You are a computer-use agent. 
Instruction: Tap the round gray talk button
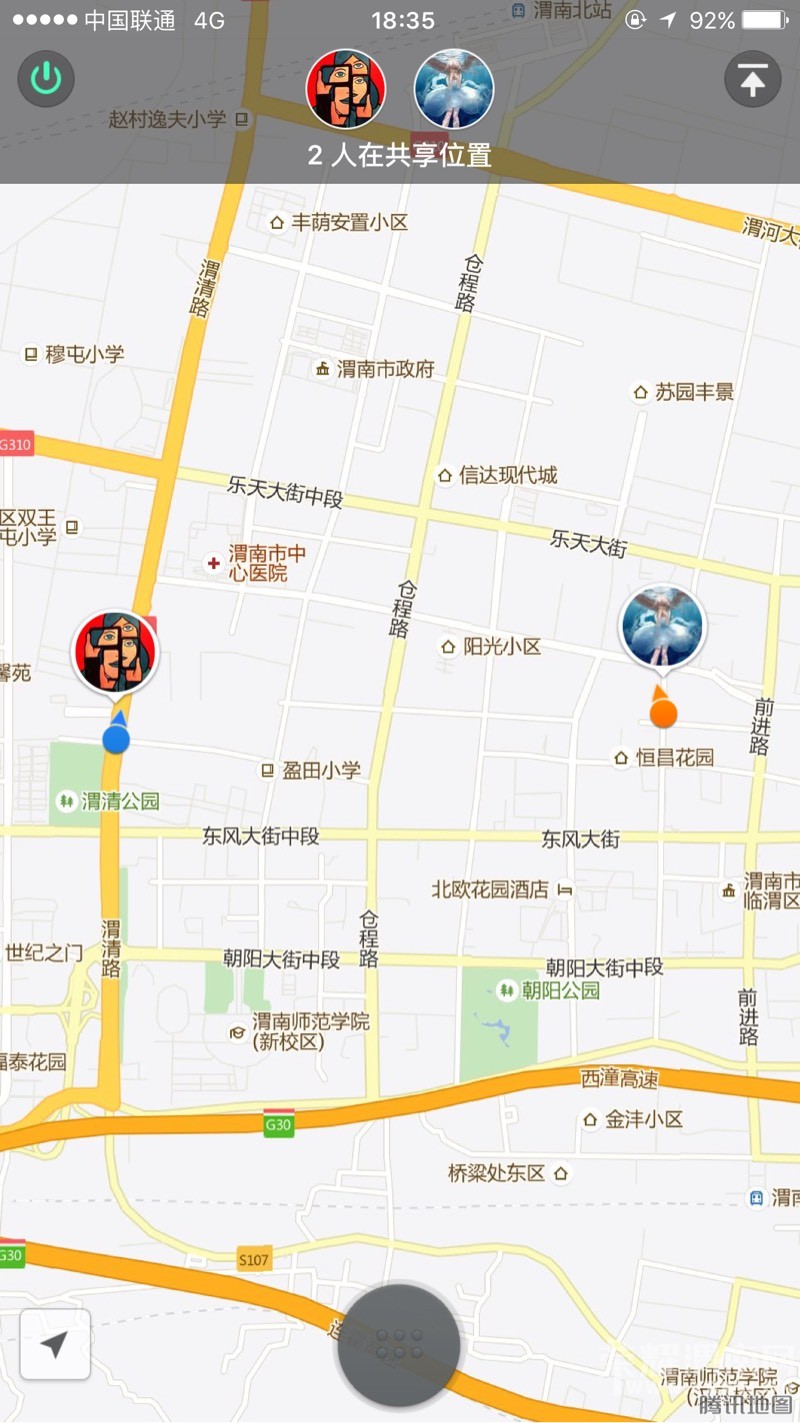[398, 1345]
